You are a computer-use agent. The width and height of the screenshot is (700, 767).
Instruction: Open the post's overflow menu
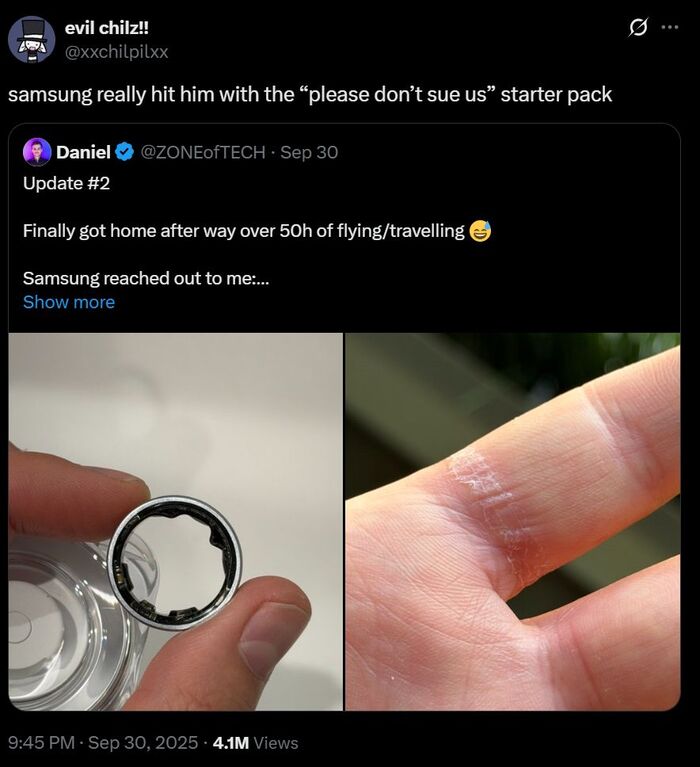[x=669, y=28]
